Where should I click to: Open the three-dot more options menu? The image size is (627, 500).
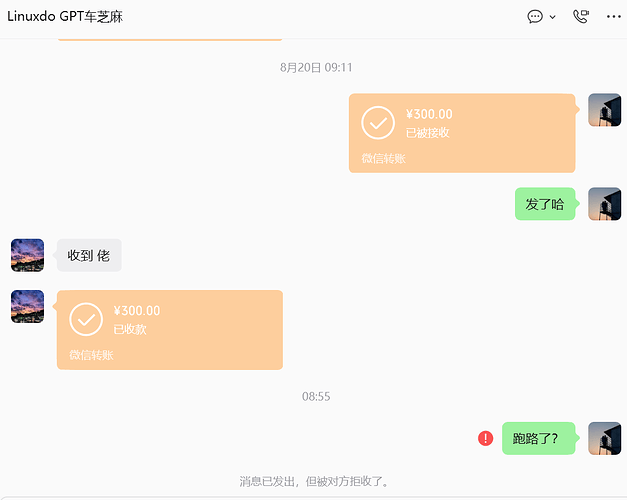[x=613, y=16]
